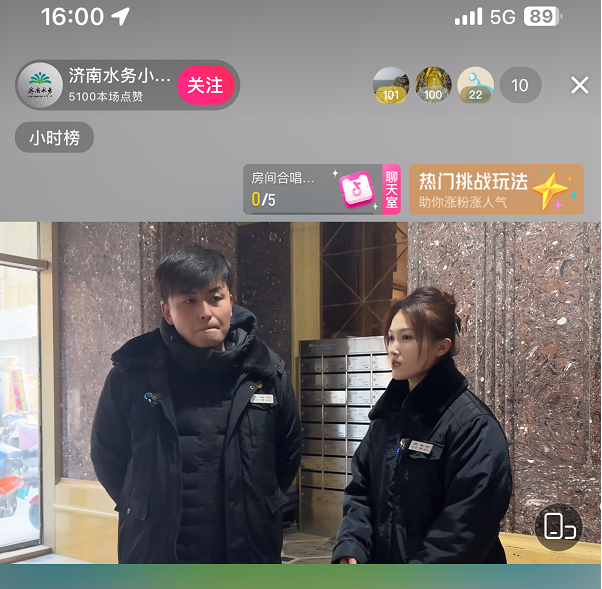Open the online audience count 10

[x=520, y=85]
